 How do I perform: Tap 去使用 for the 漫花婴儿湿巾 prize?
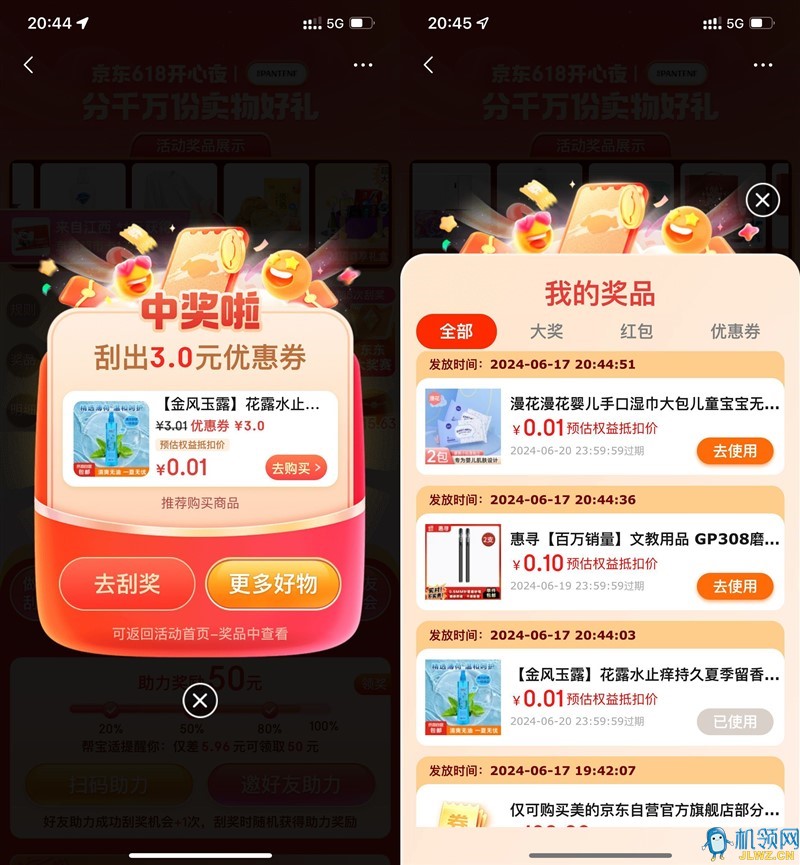click(735, 451)
